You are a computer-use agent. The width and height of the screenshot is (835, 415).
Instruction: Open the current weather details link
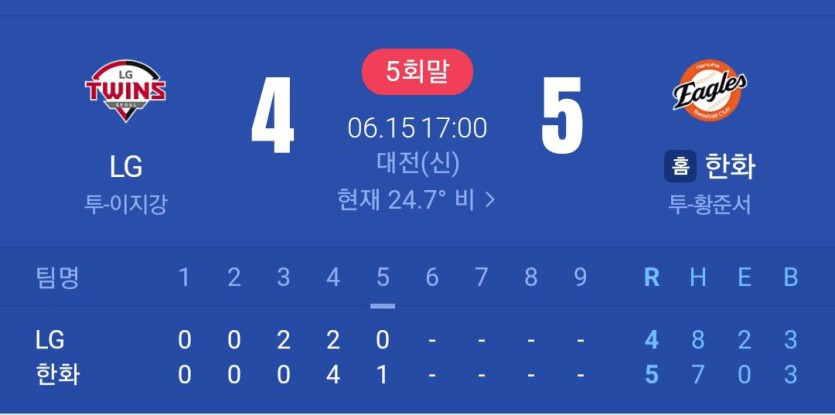click(x=417, y=199)
